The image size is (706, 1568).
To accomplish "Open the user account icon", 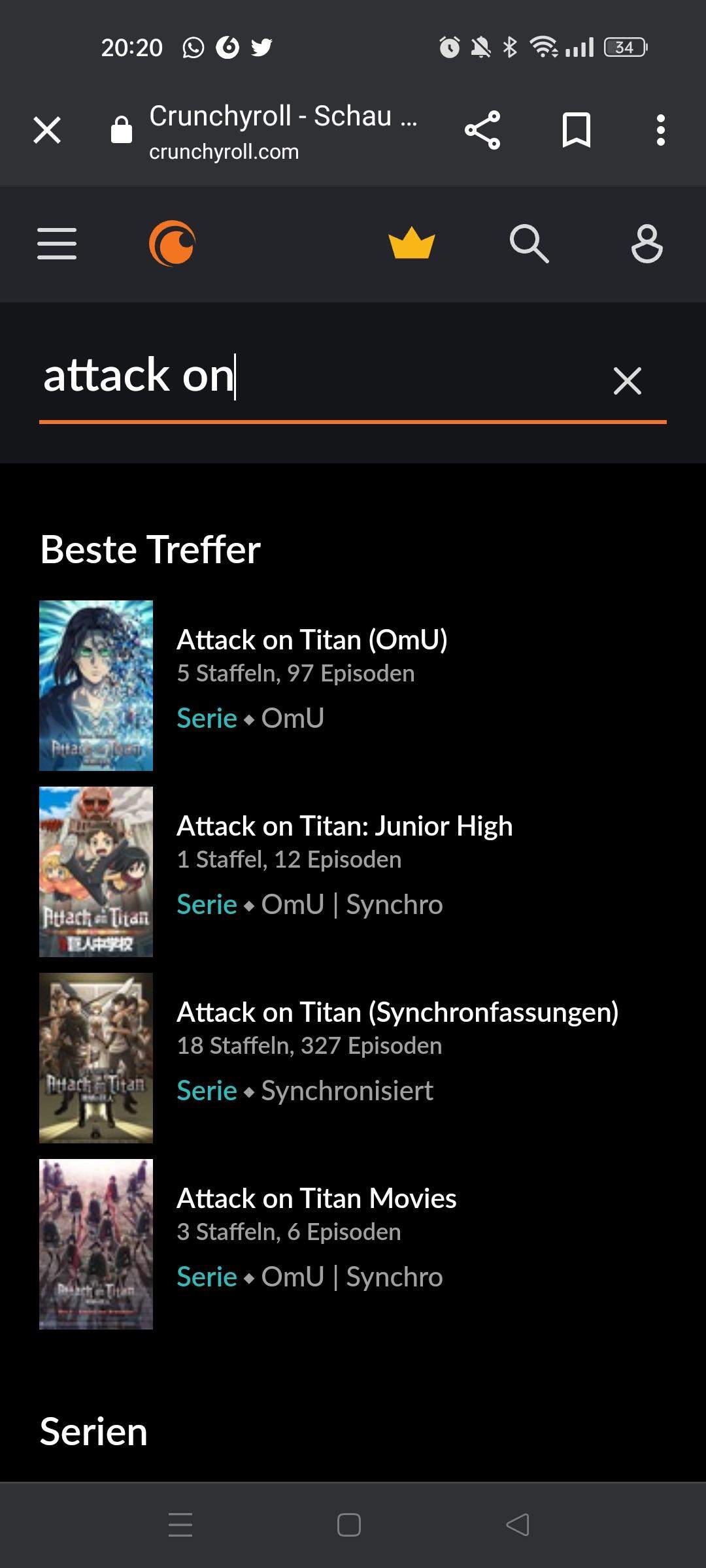I will 647,244.
